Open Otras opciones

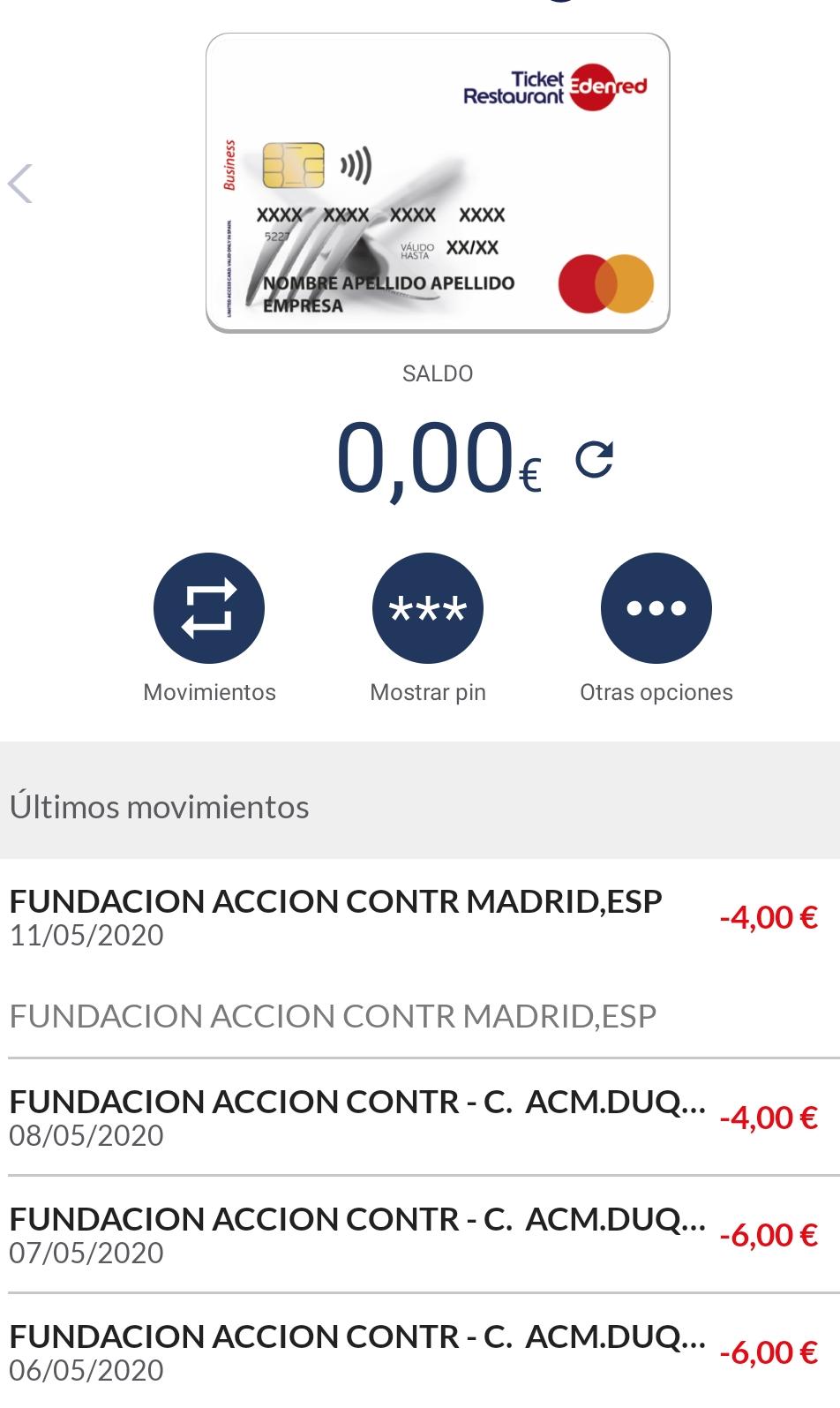pos(656,607)
